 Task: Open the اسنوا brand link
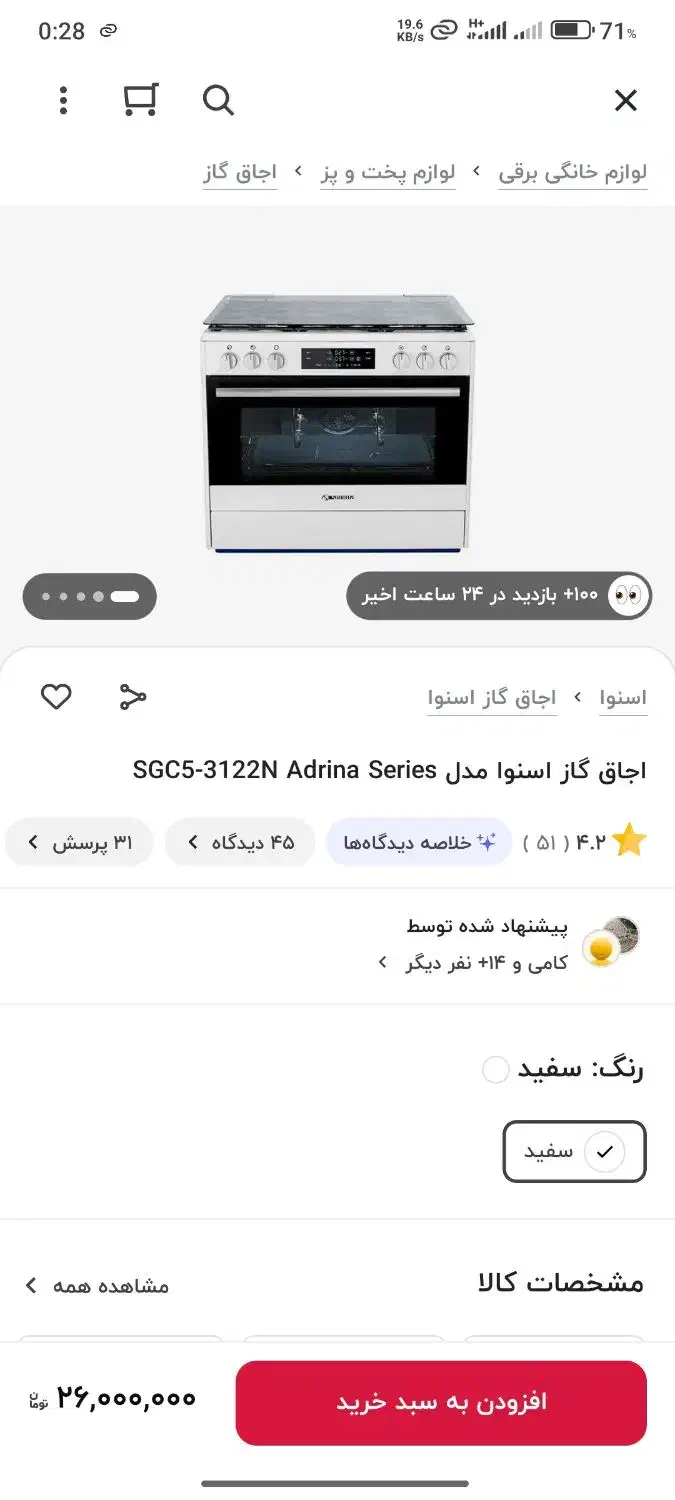pyautogui.click(x=623, y=698)
